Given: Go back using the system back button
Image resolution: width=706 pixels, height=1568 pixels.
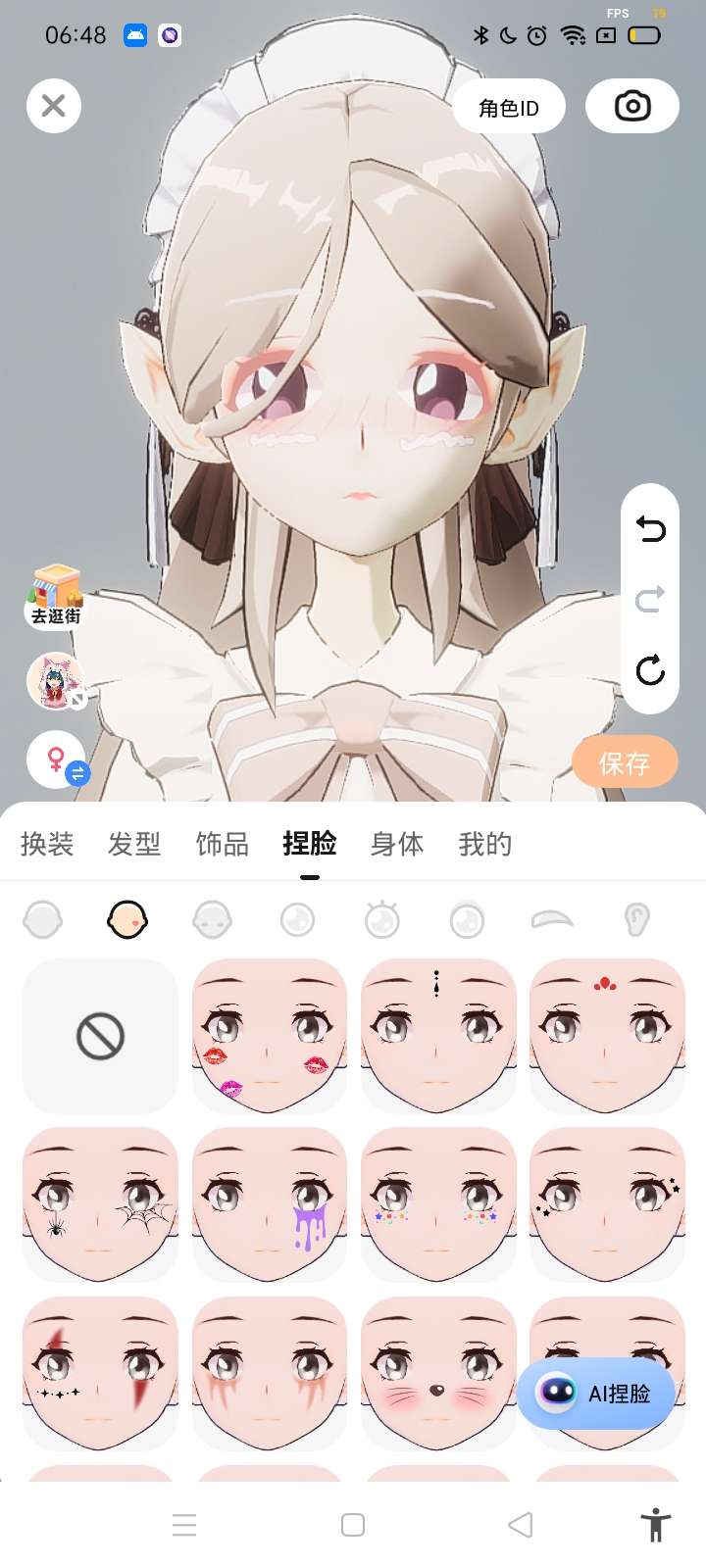Looking at the screenshot, I should 521,1525.
